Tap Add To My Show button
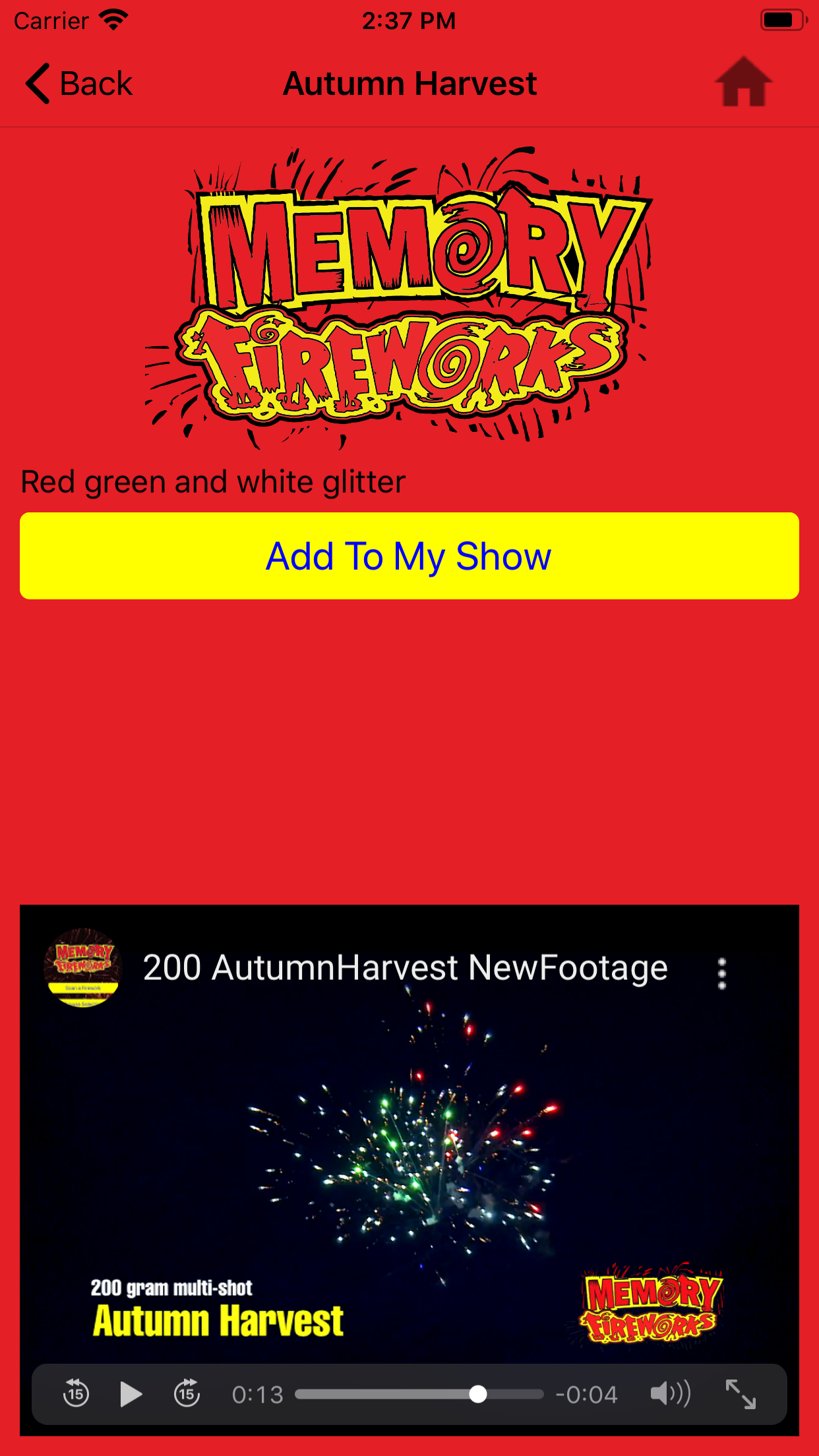Viewport: 819px width, 1456px height. point(409,556)
